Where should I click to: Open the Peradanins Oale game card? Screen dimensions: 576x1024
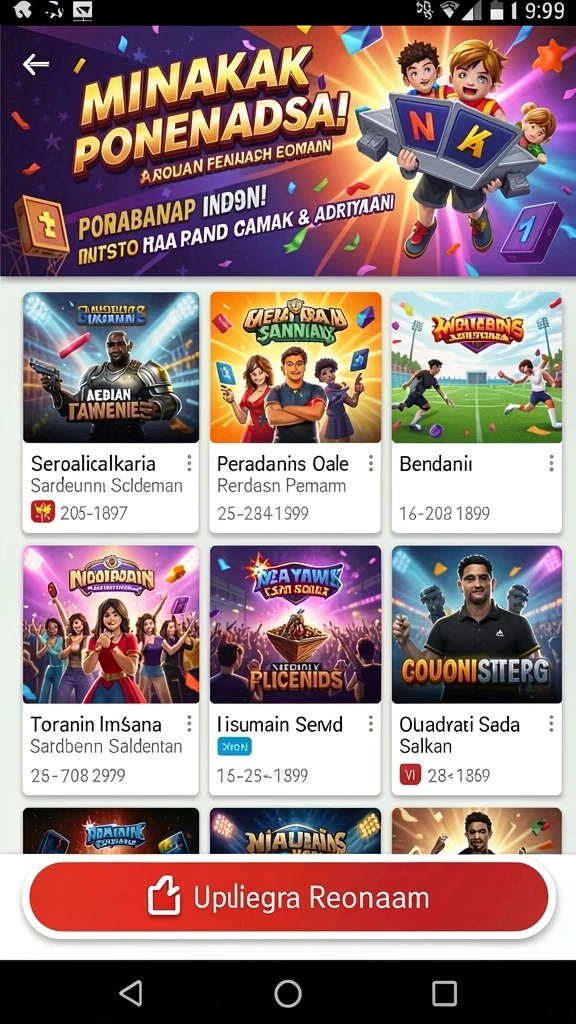pyautogui.click(x=295, y=412)
